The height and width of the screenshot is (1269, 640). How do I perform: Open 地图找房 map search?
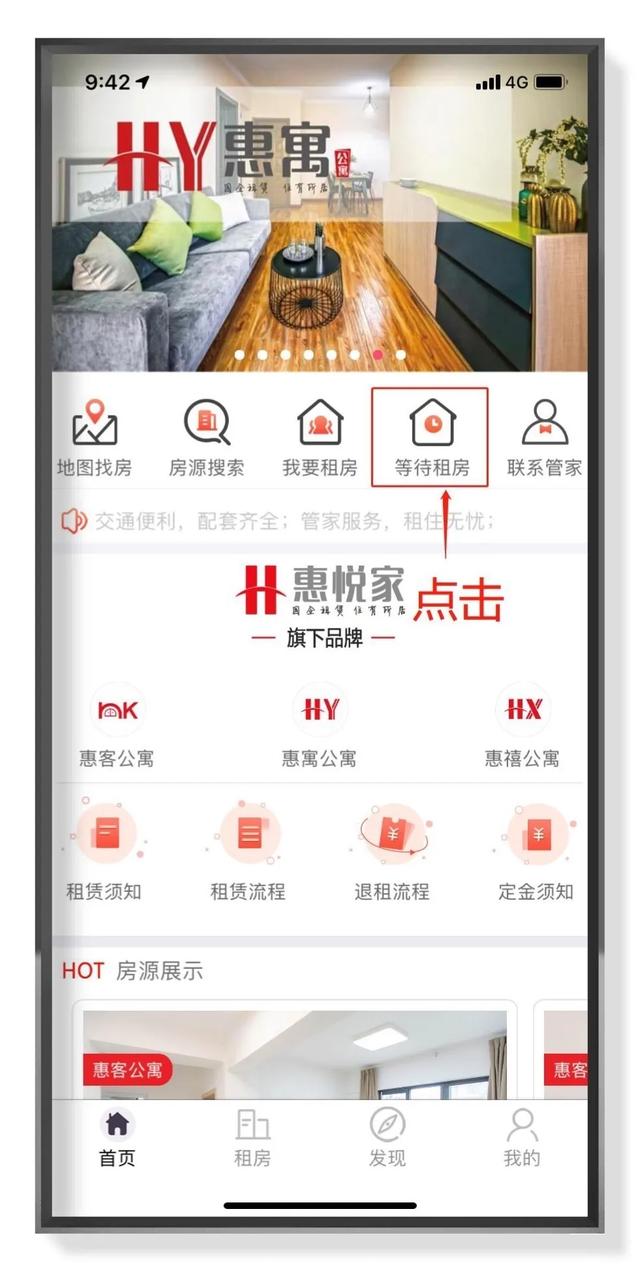point(94,438)
